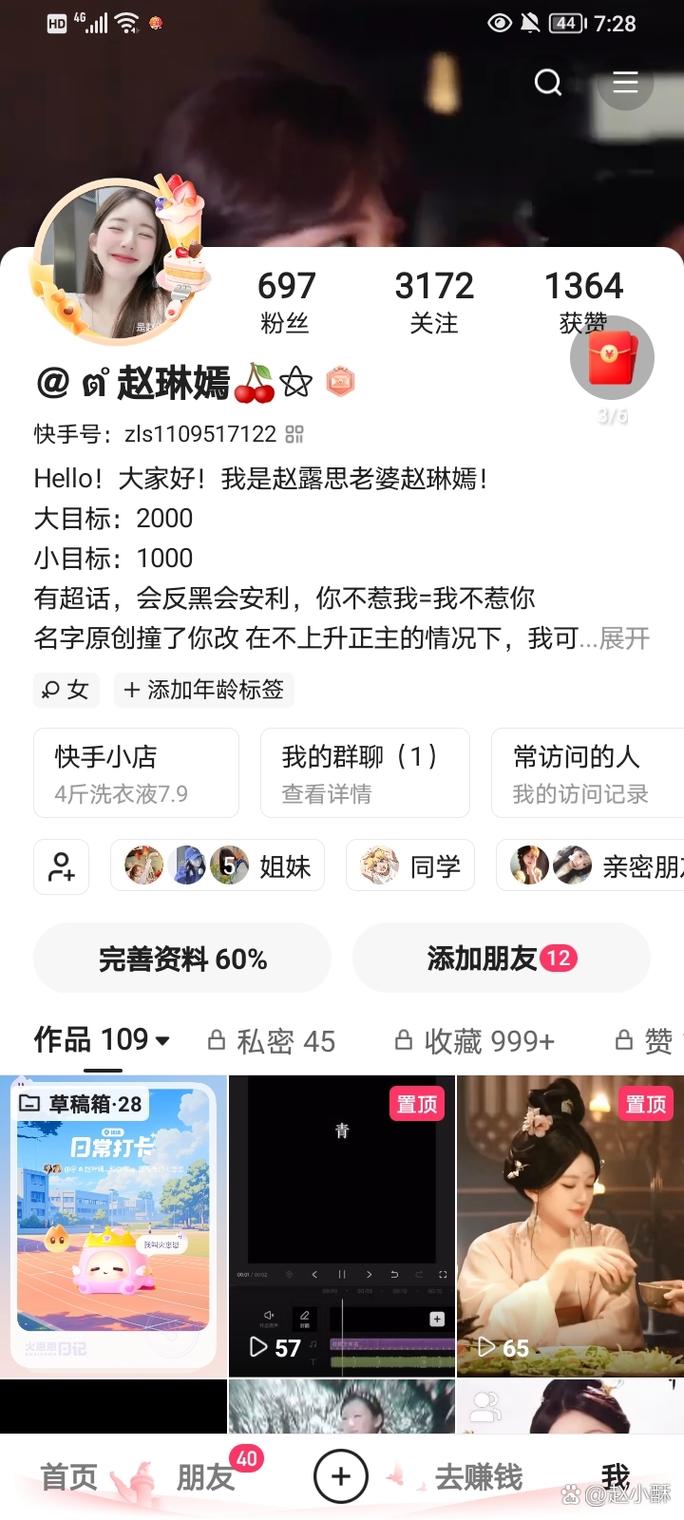Viewport: 684px width, 1520px height.
Task: View the 3172 关注 following list
Action: (433, 301)
